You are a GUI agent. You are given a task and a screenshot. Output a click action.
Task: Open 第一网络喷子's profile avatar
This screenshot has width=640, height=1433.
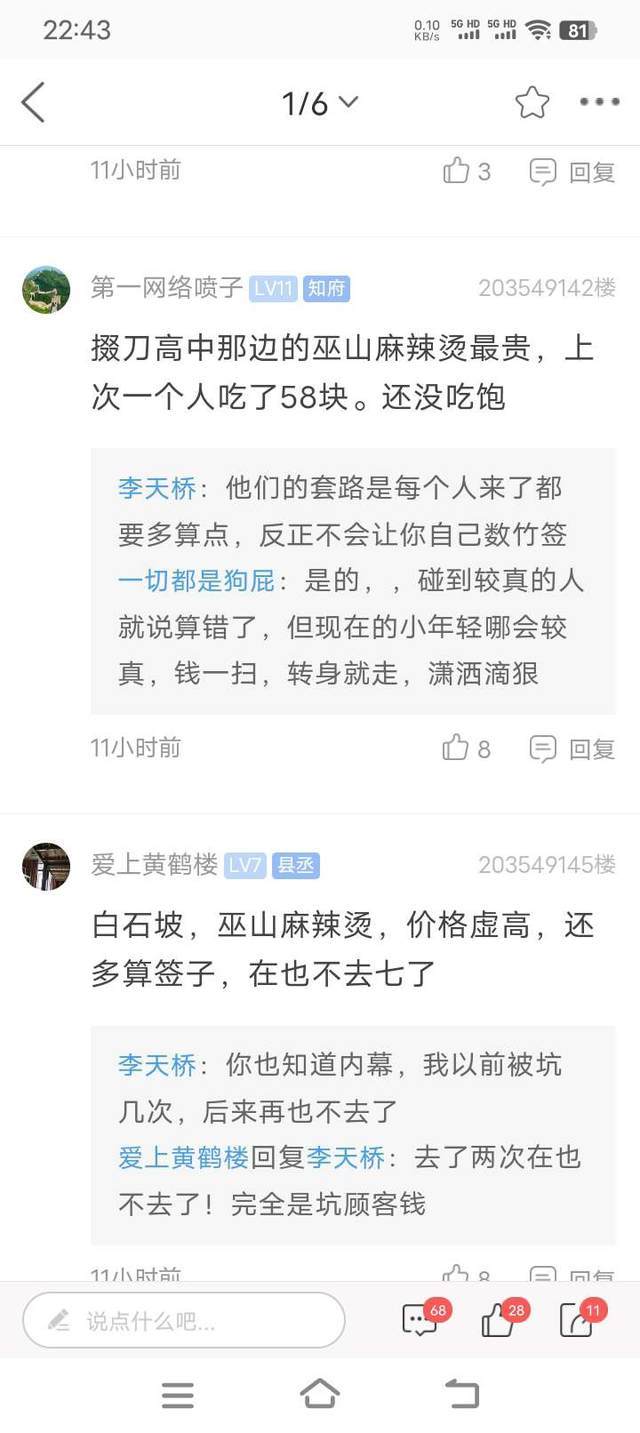[46, 290]
